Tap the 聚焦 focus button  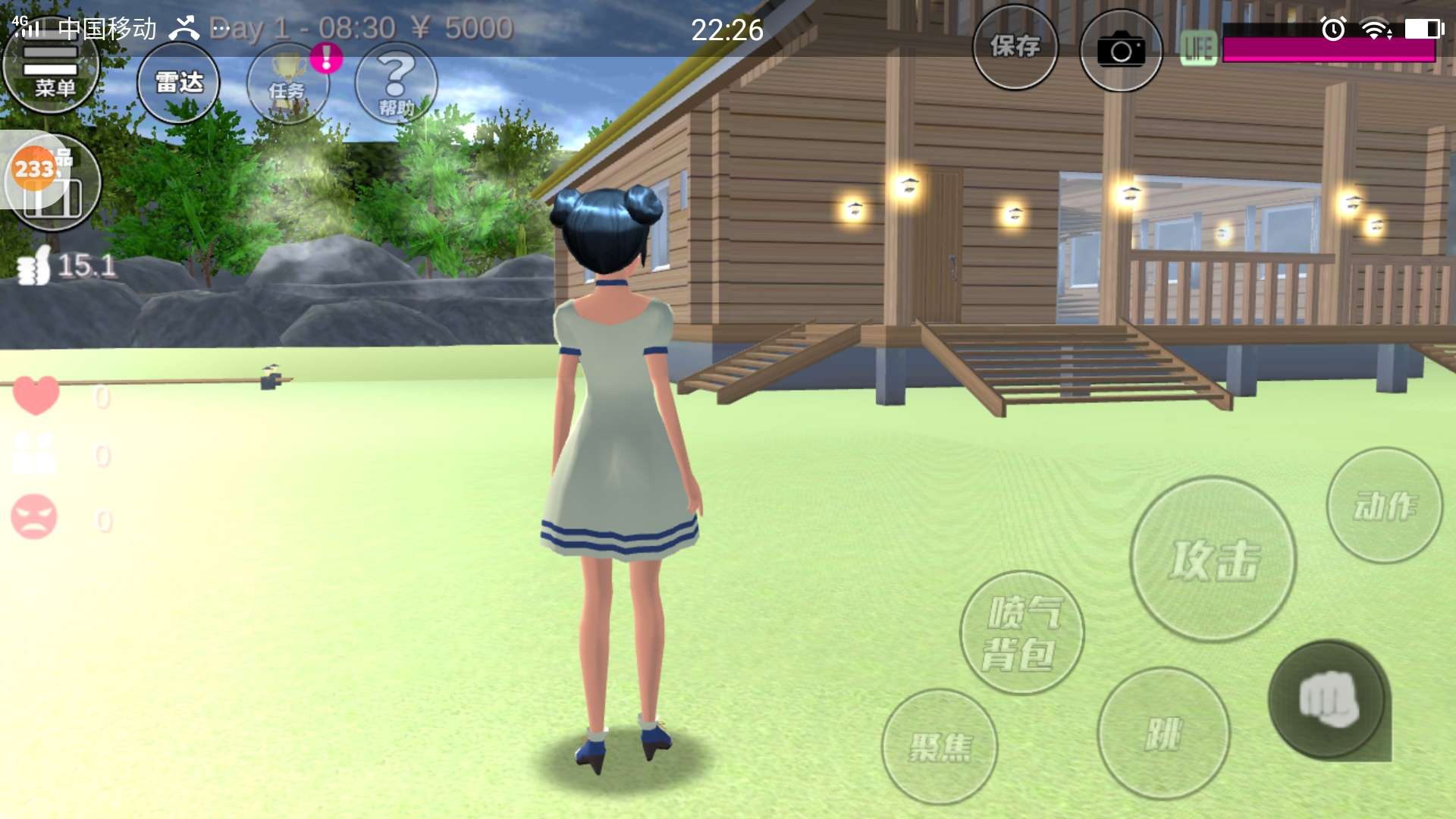click(x=939, y=747)
